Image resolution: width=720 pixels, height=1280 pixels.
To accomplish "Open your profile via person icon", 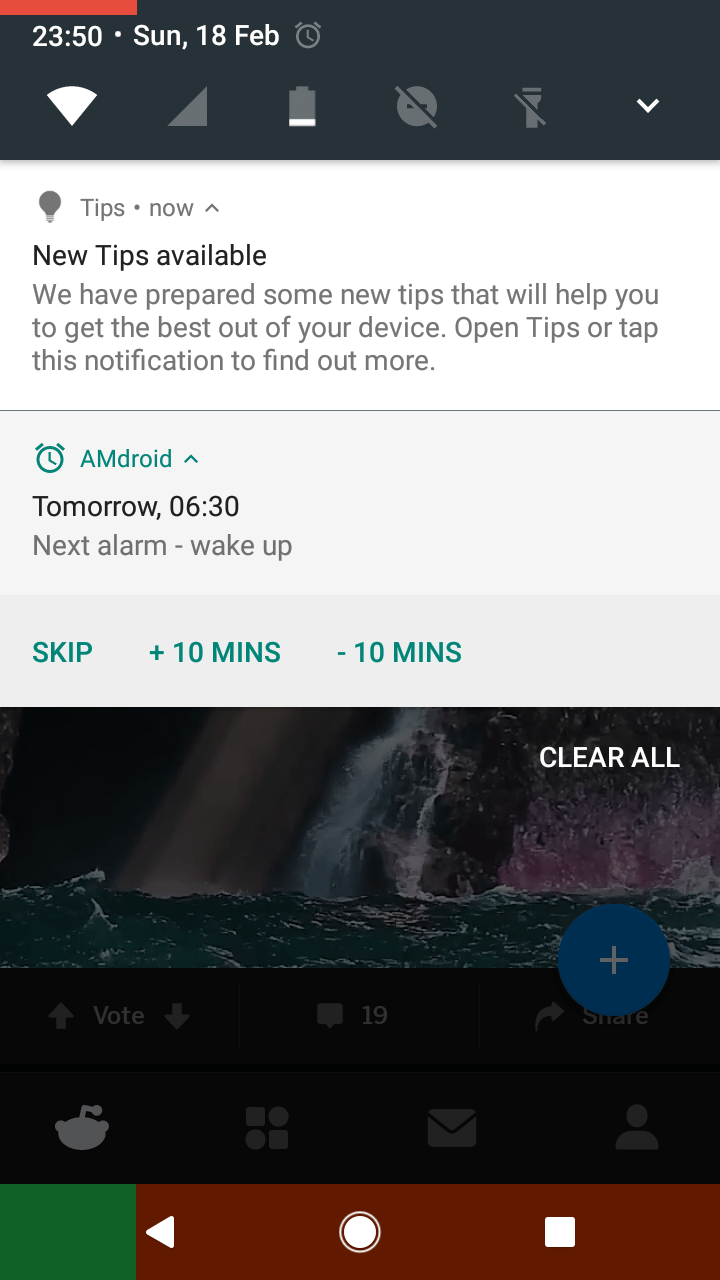I will click(x=637, y=1127).
